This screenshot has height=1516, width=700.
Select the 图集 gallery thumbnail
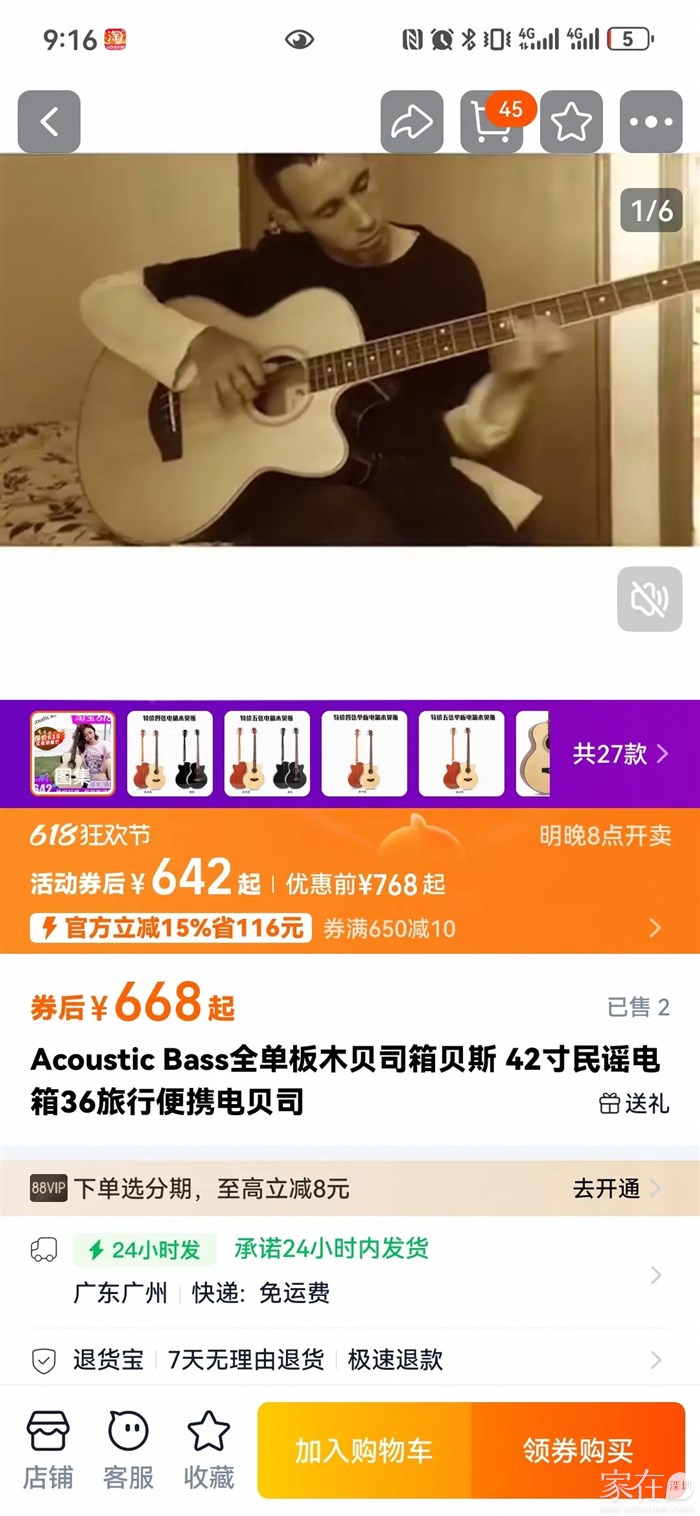click(73, 753)
